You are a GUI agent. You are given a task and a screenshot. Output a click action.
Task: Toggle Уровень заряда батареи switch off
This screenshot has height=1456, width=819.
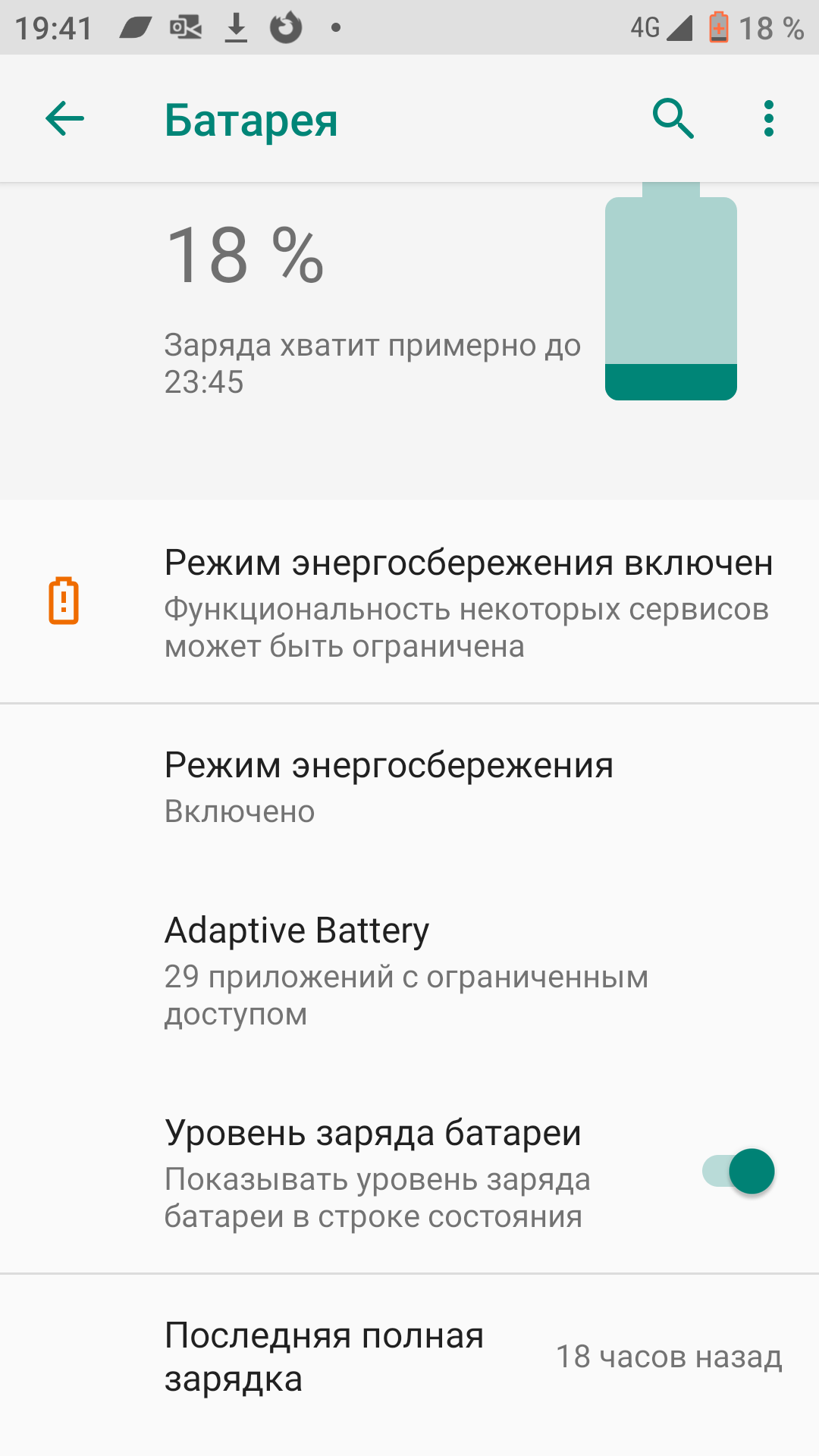coord(738,1172)
